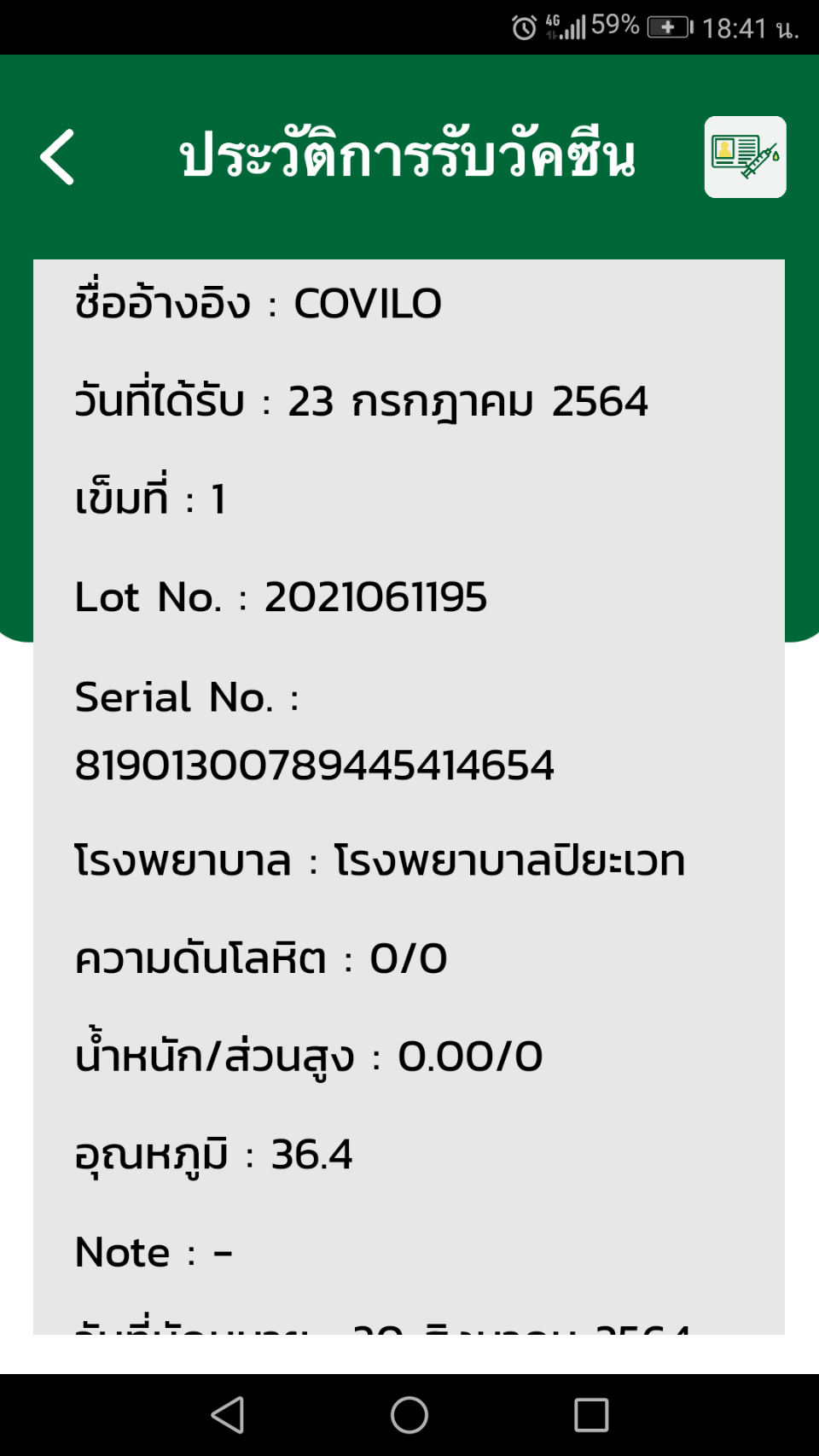This screenshot has width=819, height=1456.
Task: Go to the home screen
Action: click(409, 1414)
